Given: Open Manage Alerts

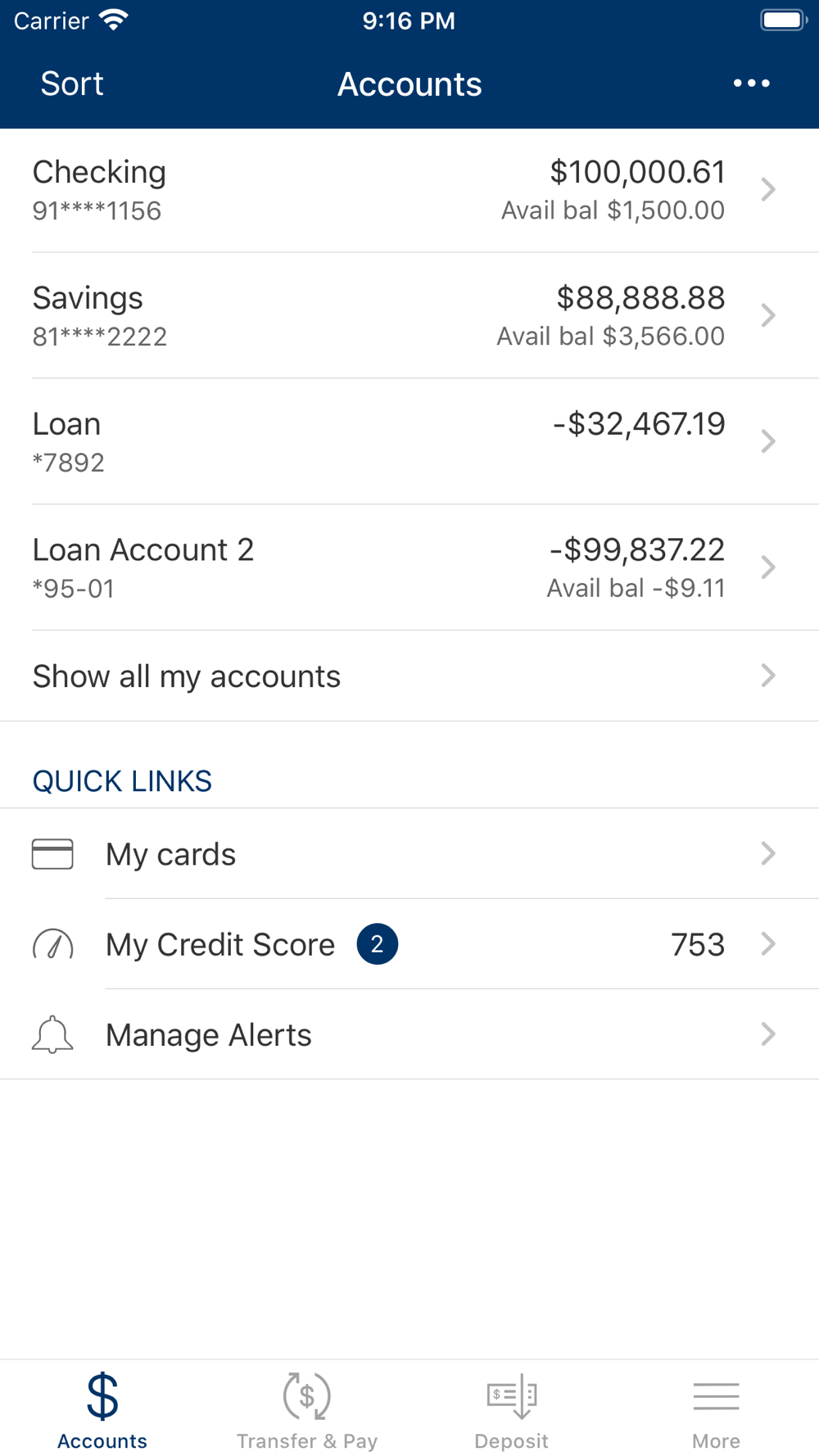Looking at the screenshot, I should (x=409, y=1034).
